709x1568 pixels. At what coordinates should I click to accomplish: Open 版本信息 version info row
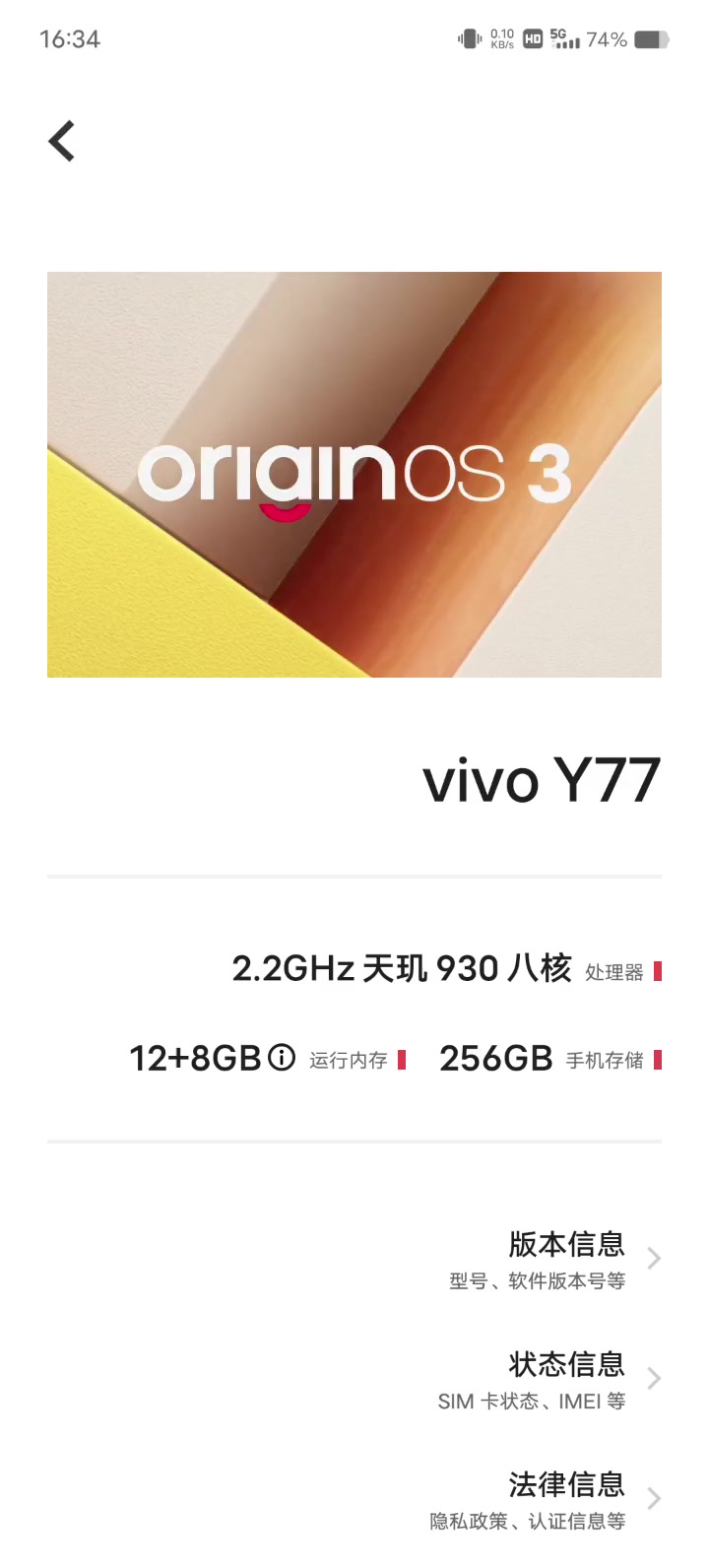tap(354, 1259)
